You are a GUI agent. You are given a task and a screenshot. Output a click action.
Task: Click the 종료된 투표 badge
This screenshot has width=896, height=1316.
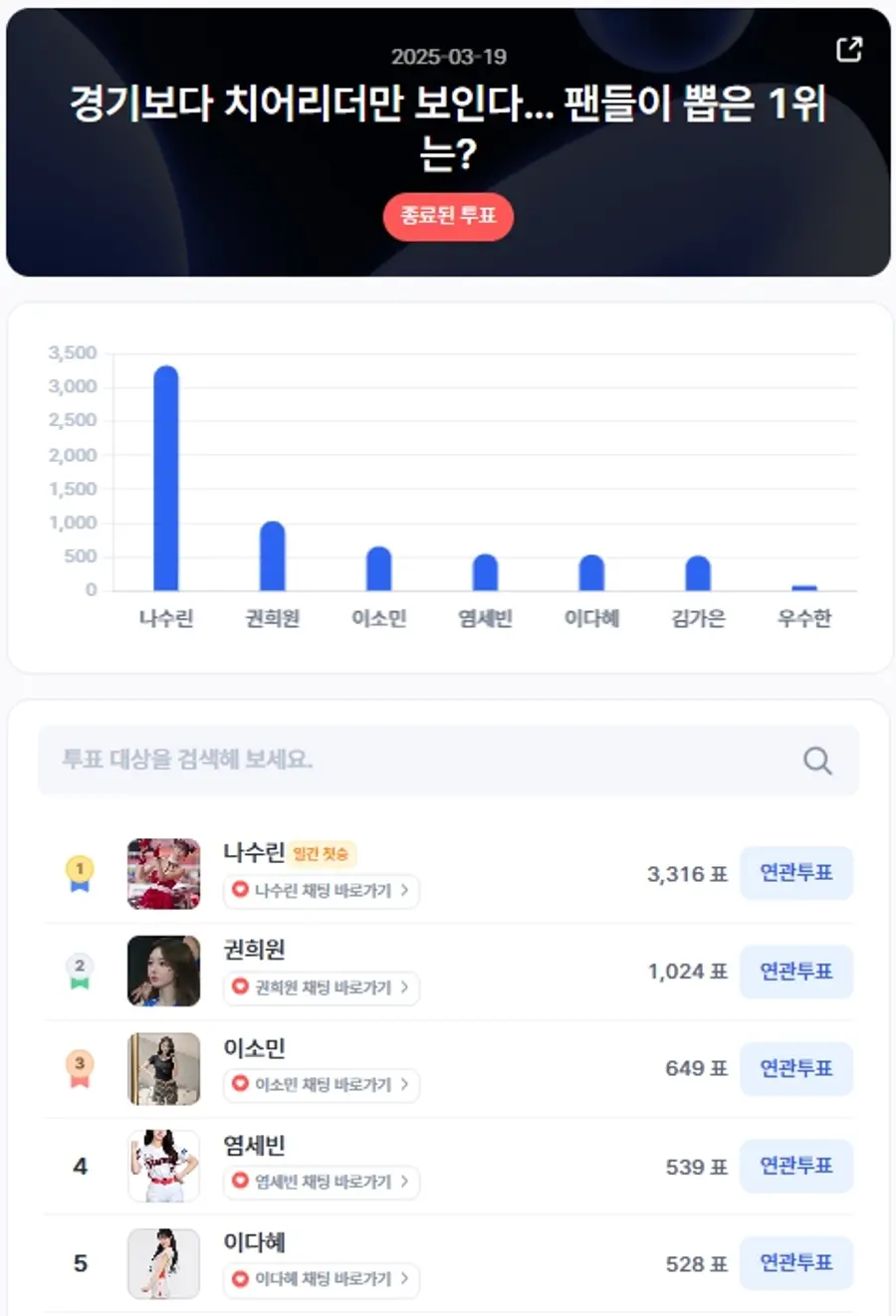coord(448,217)
